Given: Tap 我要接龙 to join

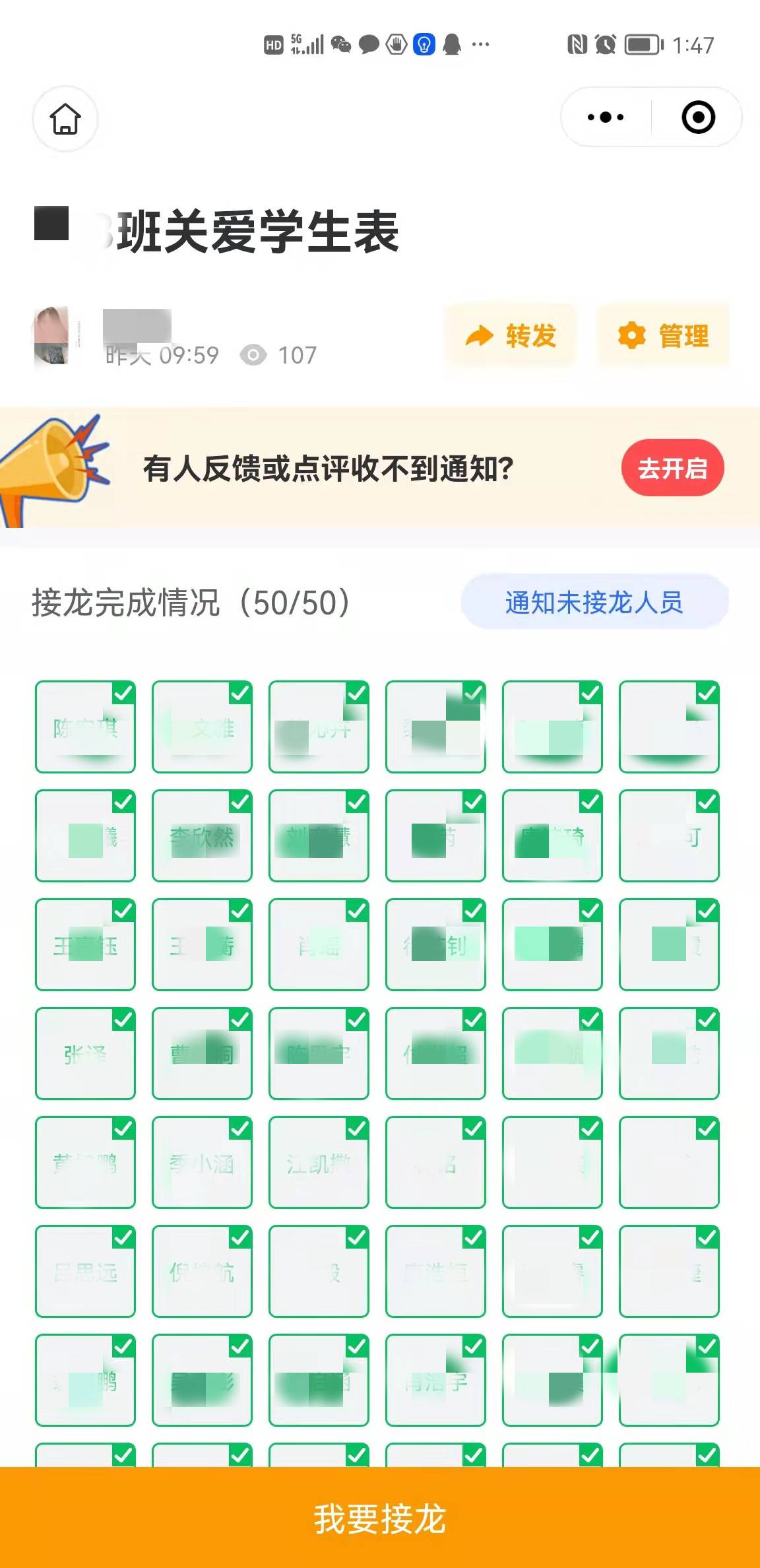Looking at the screenshot, I should click(x=380, y=1517).
